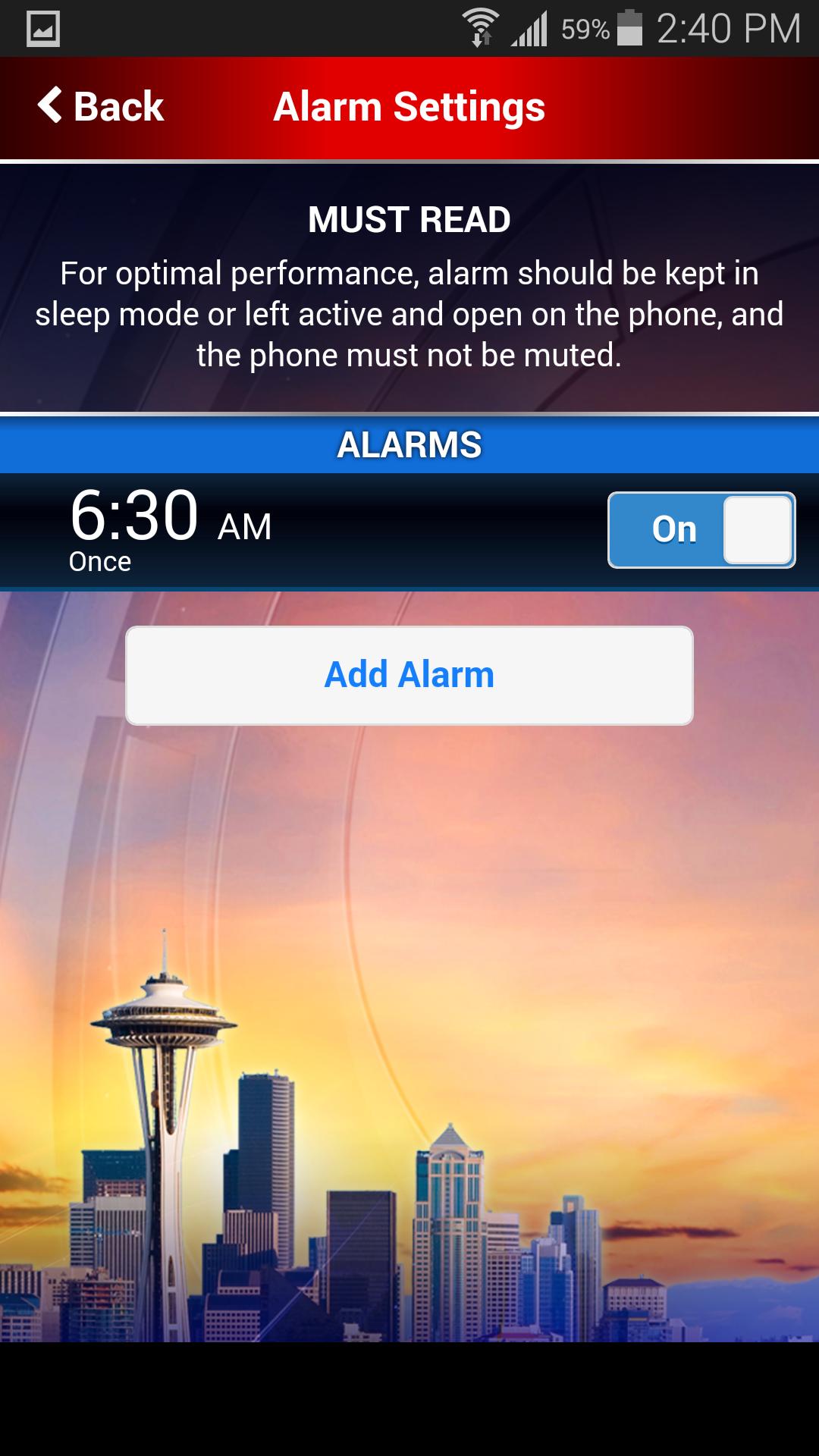
Task: Go back using the Back button
Action: click(101, 106)
